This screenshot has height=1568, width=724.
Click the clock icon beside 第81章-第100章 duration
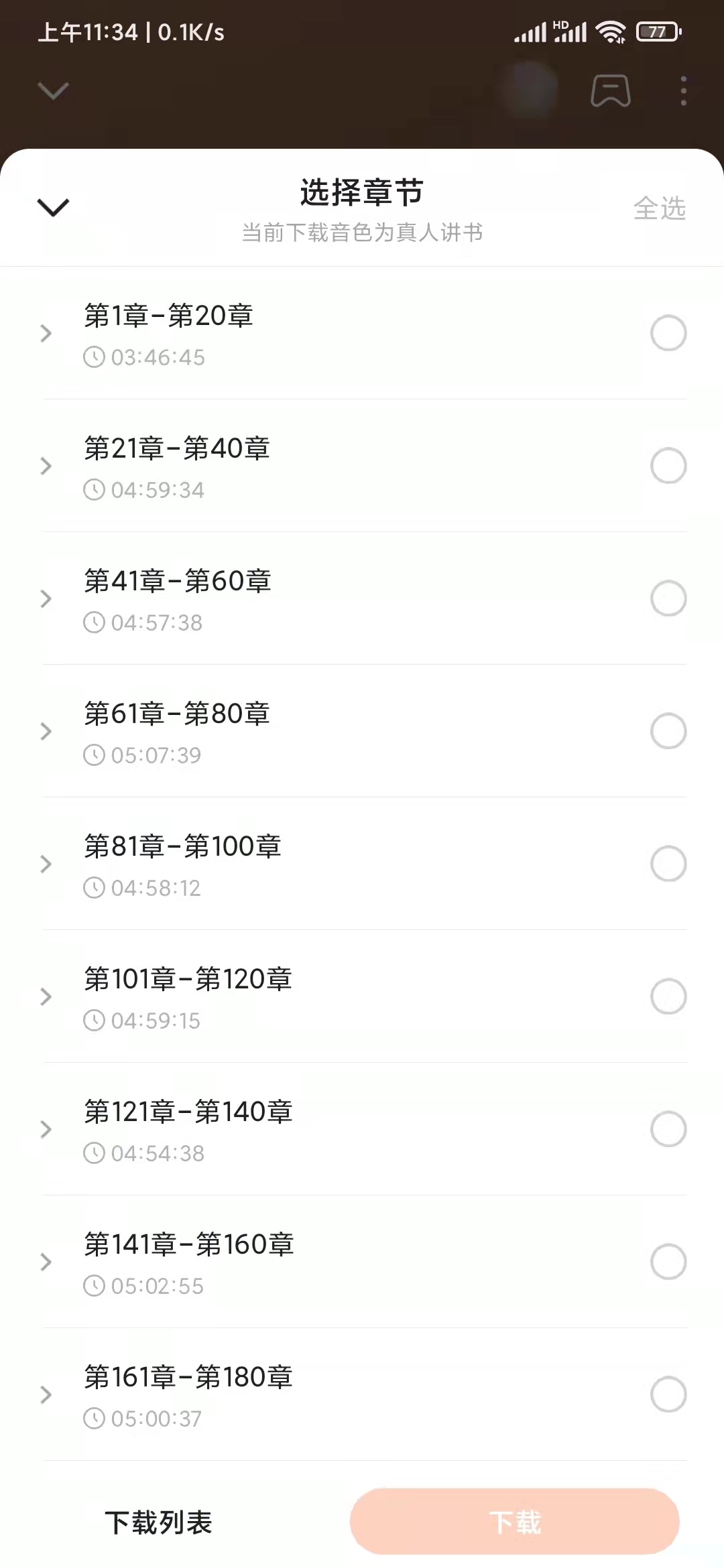click(x=95, y=888)
